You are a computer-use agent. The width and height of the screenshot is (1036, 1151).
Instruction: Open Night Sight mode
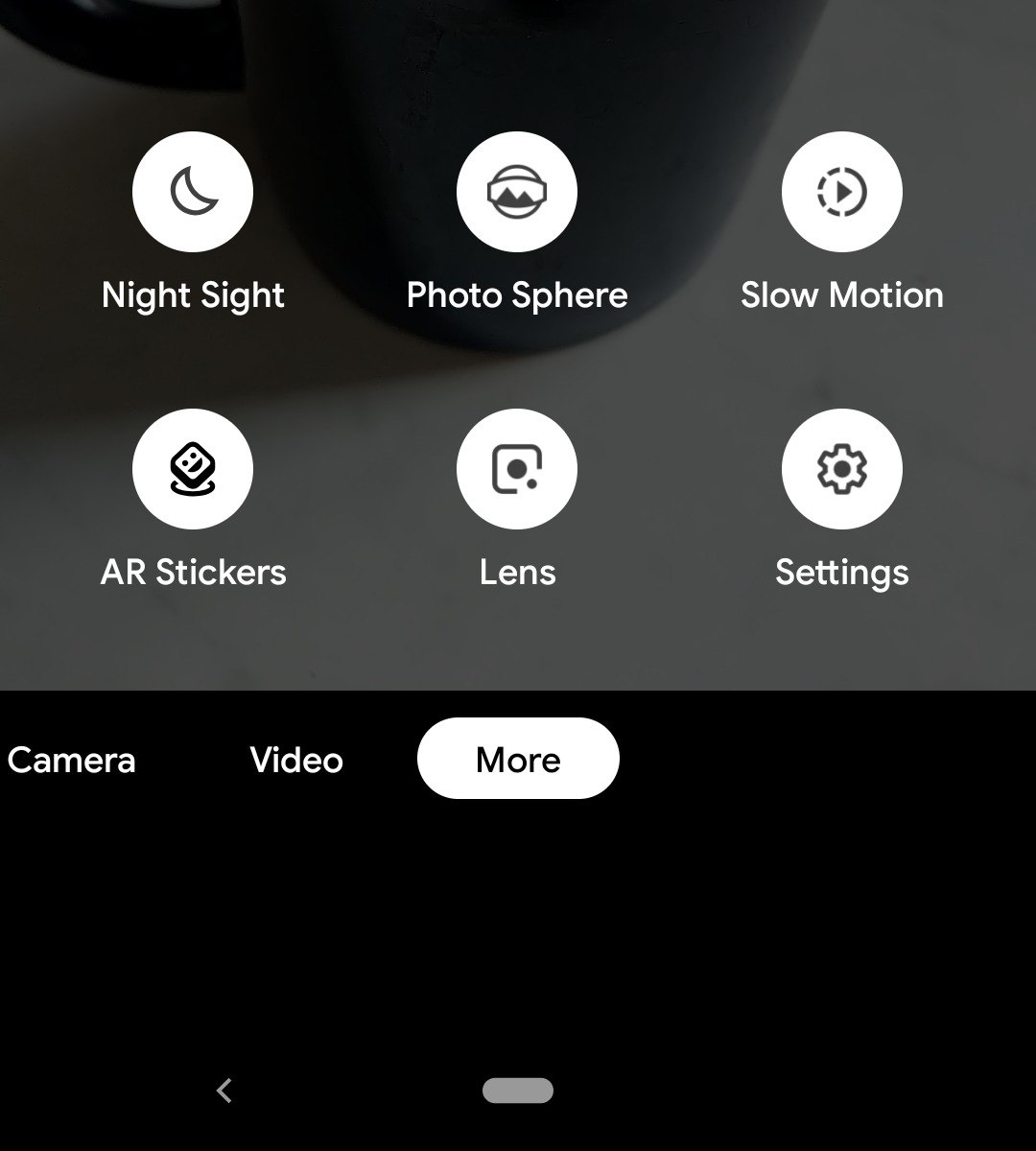[193, 192]
